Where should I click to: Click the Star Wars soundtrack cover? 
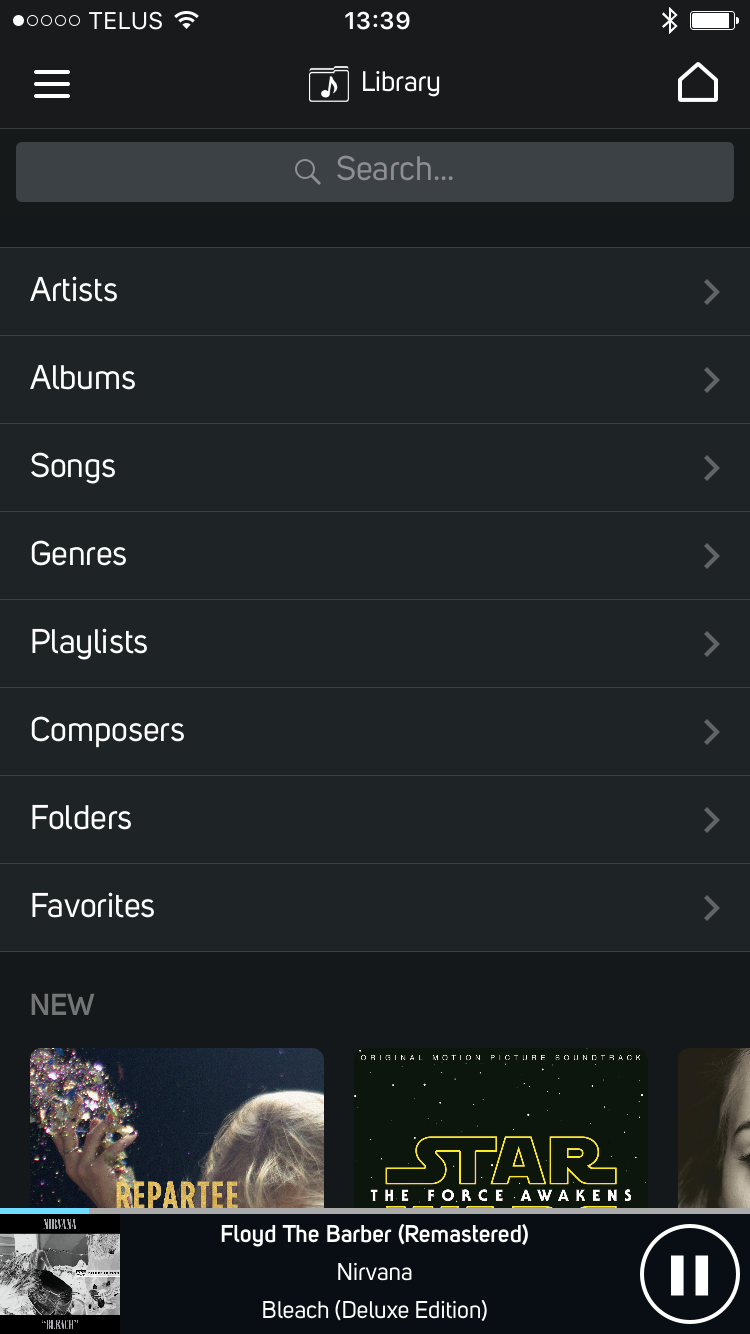pyautogui.click(x=500, y=1140)
